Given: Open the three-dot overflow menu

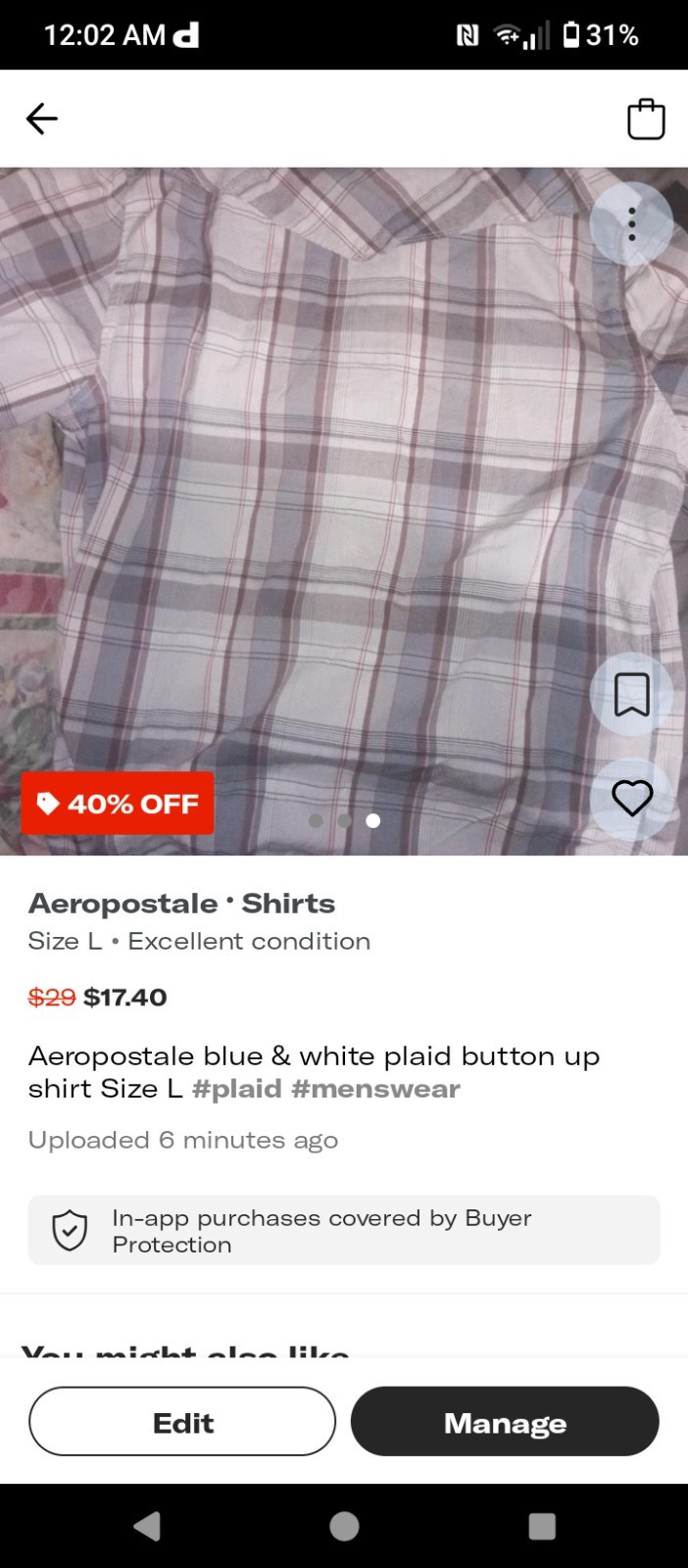Looking at the screenshot, I should pyautogui.click(x=632, y=224).
